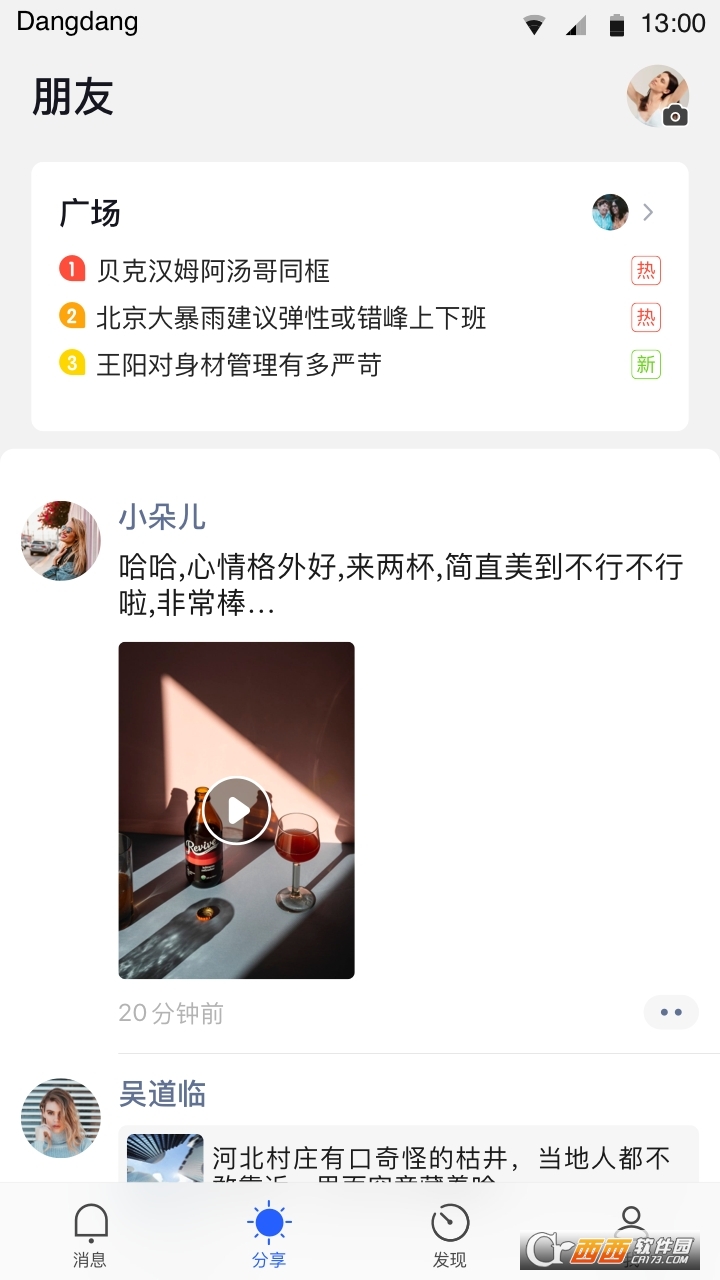This screenshot has width=720, height=1280.
Task: Open the shared article about 河北村庄 in 吴道临's post
Action: click(x=408, y=1158)
